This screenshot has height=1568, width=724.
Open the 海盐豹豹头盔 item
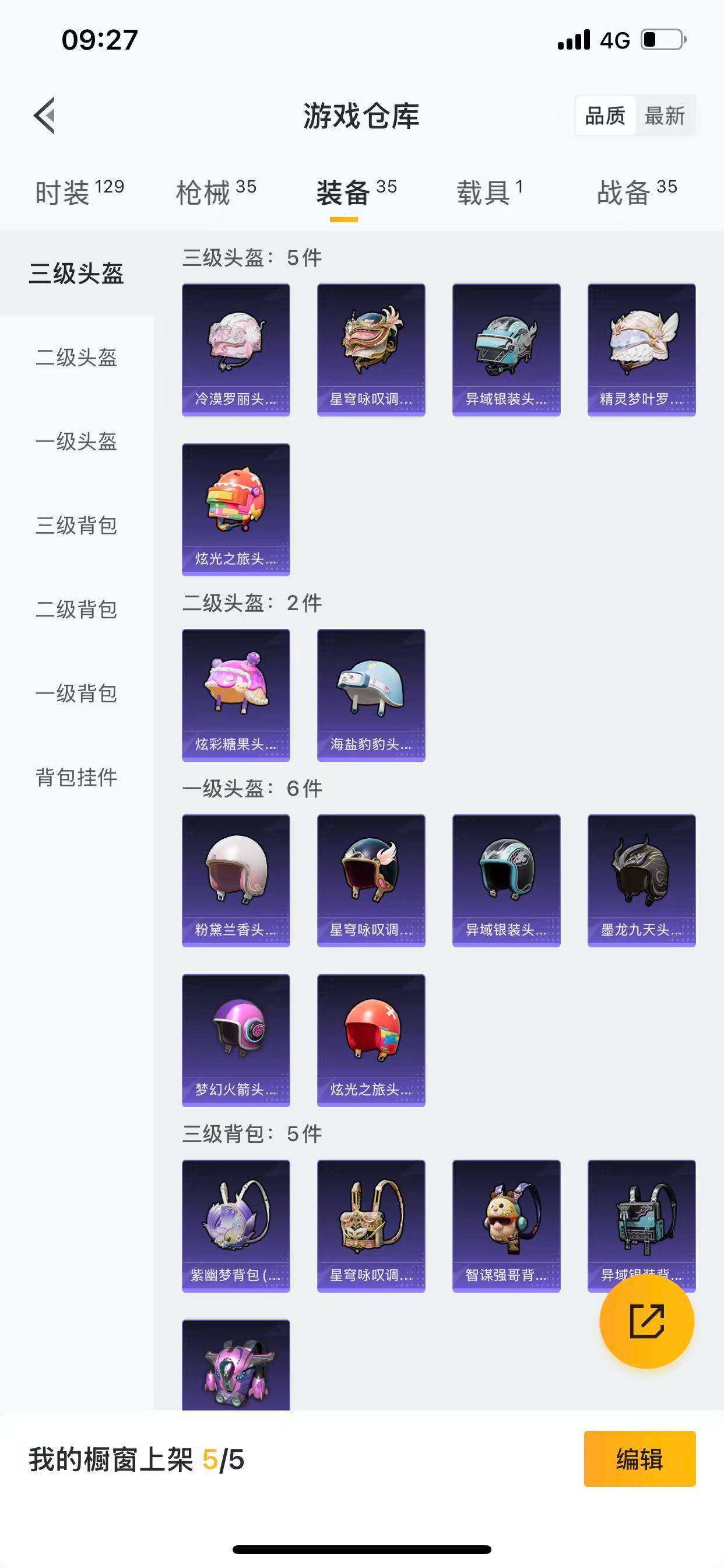pos(371,695)
